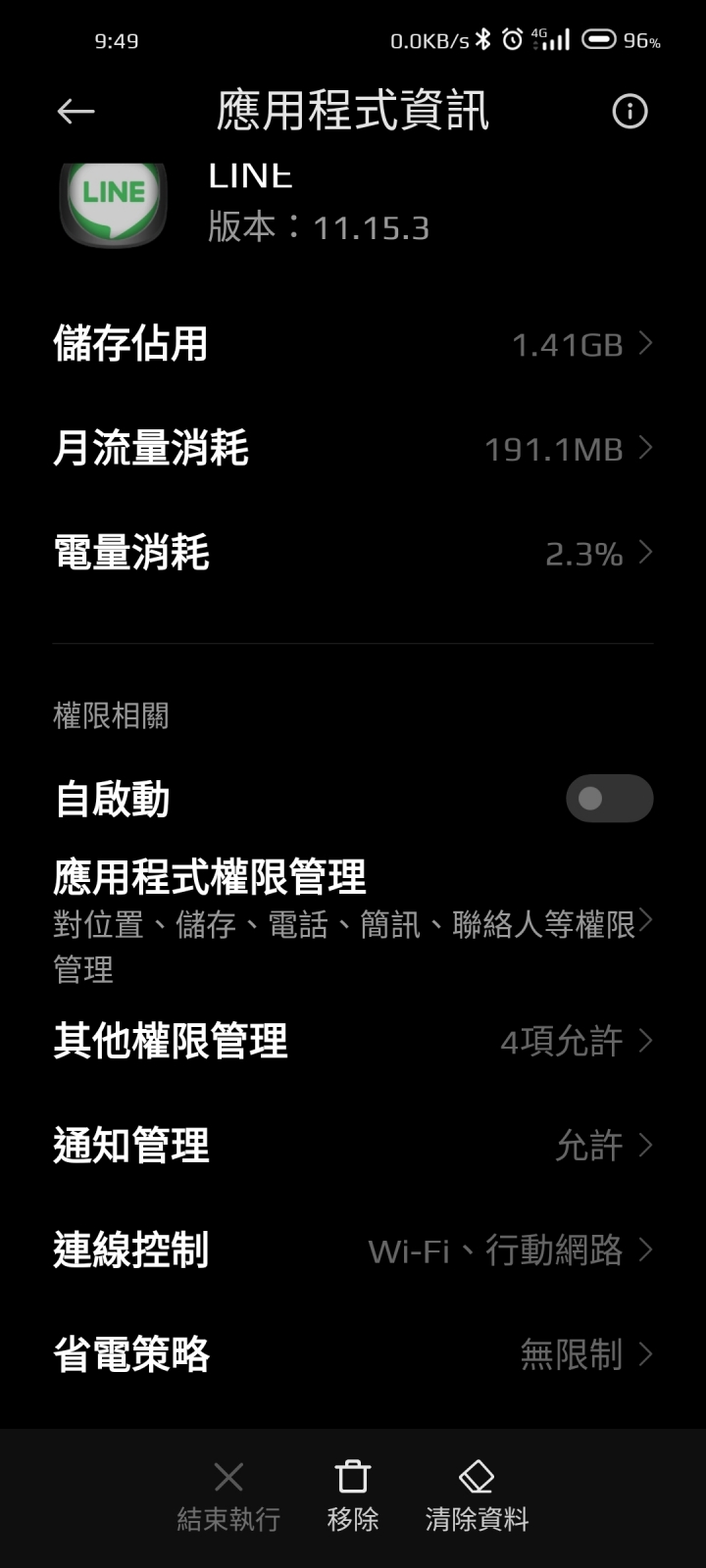Tap 清除資料 to clear app data
The image size is (706, 1568).
[477, 1496]
